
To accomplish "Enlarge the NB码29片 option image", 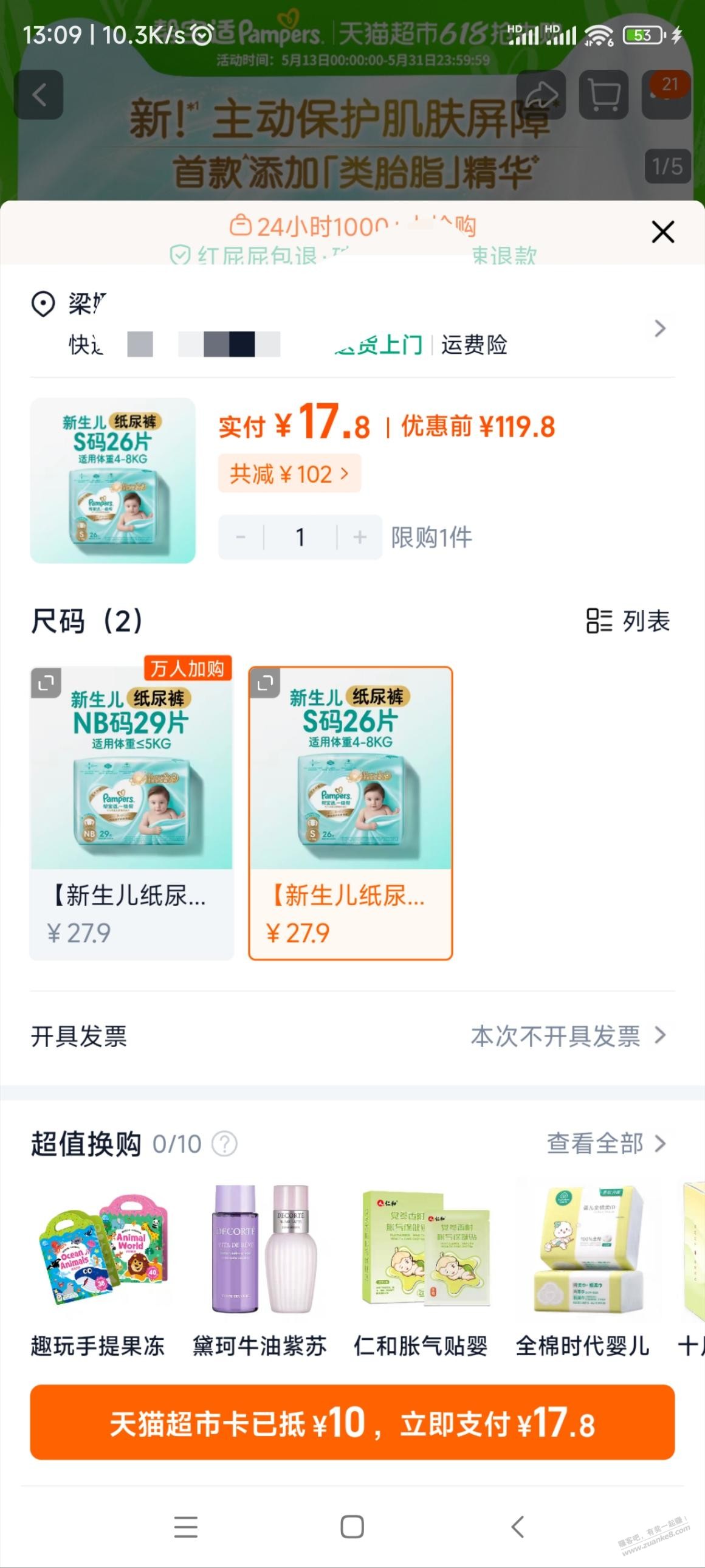I will [46, 683].
